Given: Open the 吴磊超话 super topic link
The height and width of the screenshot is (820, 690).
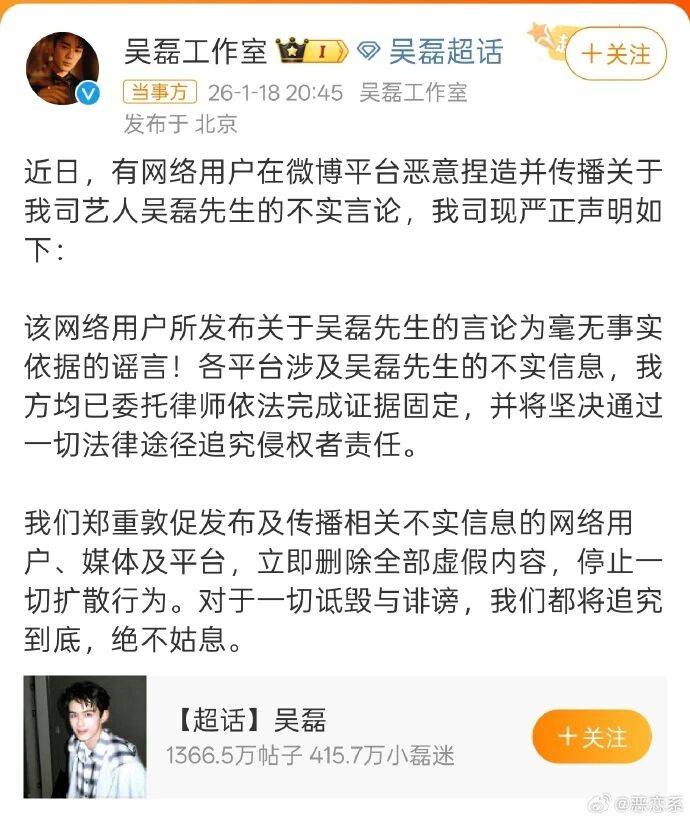Looking at the screenshot, I should click(444, 50).
